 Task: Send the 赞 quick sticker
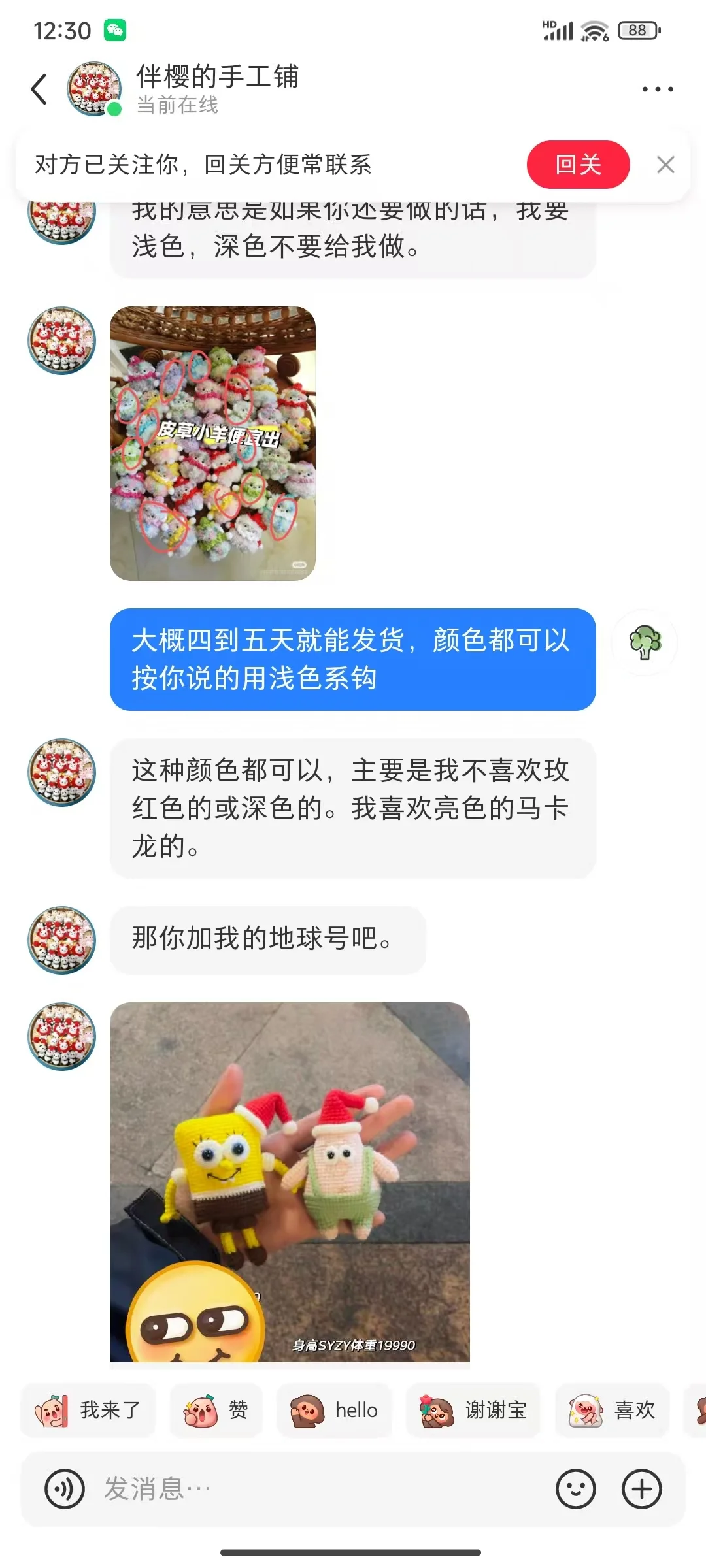pos(216,1411)
